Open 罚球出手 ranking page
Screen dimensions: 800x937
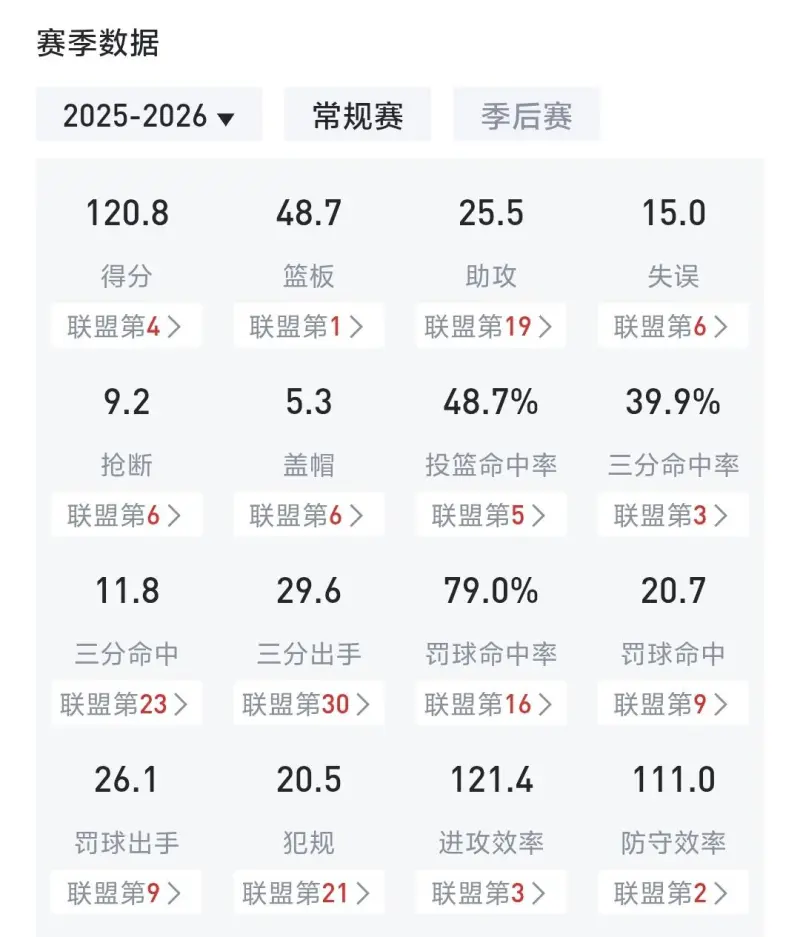pyautogui.click(x=125, y=892)
